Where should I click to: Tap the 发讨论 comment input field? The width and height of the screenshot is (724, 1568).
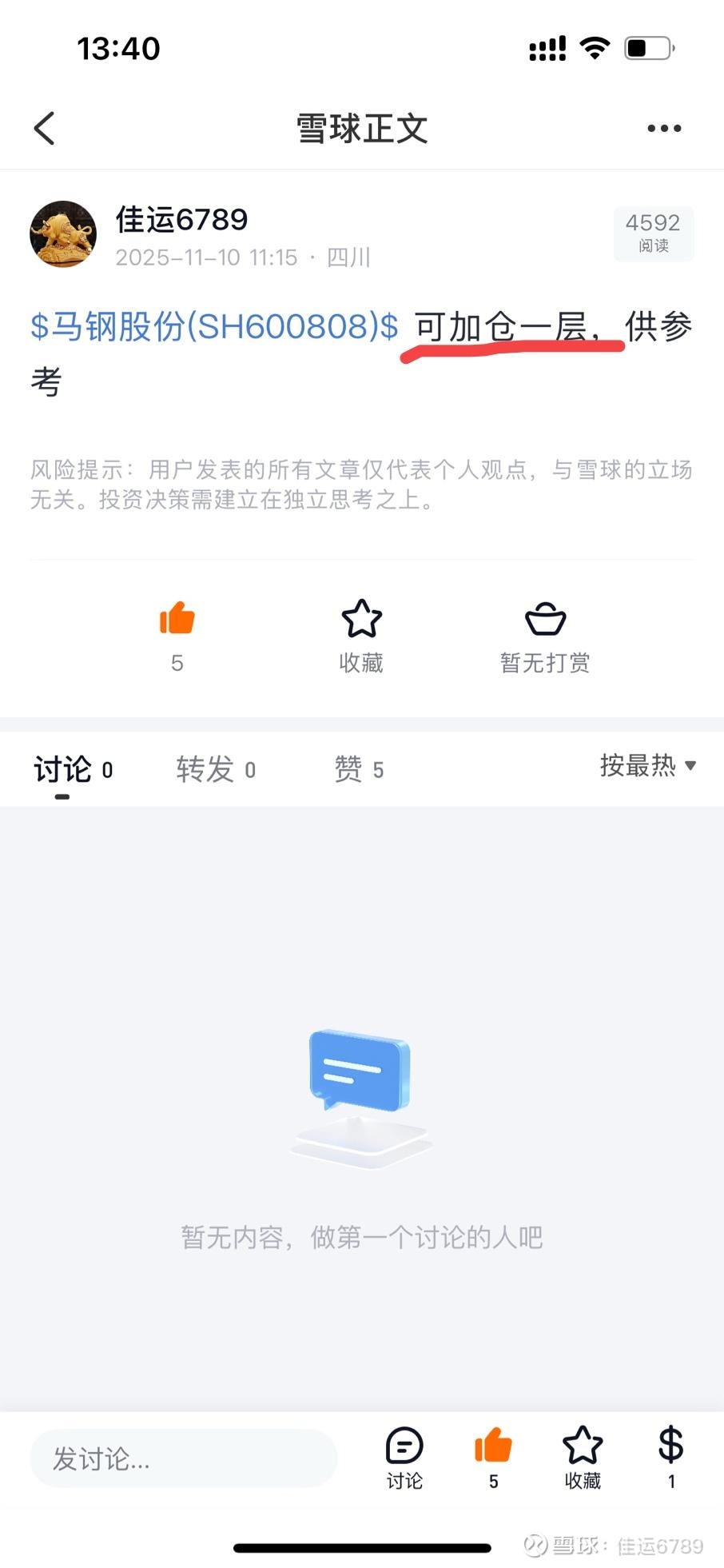pyautogui.click(x=184, y=1458)
